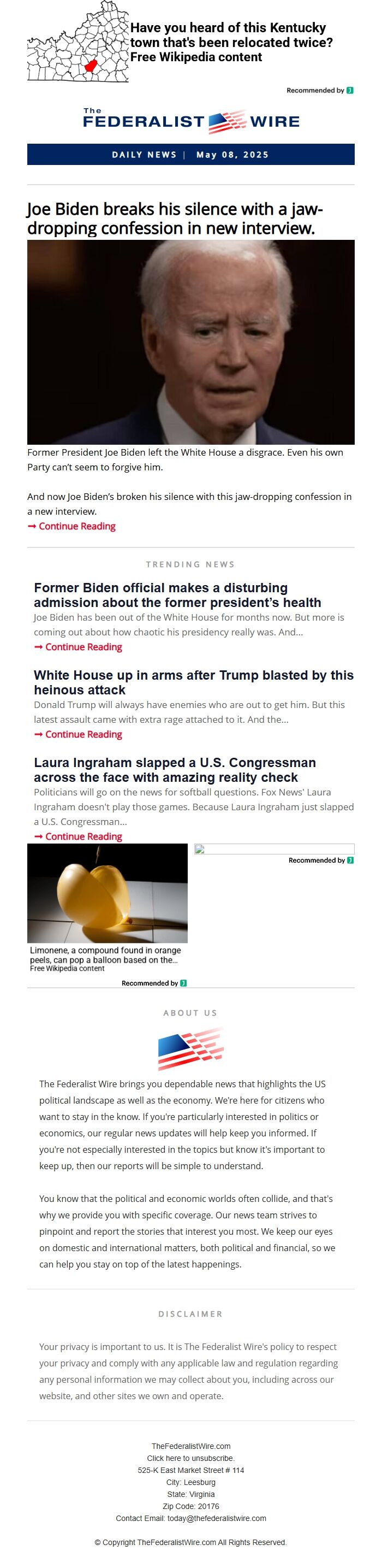The width and height of the screenshot is (382, 1568).
Task: Open the Limonene orange peel balloon card
Action: 107,907
